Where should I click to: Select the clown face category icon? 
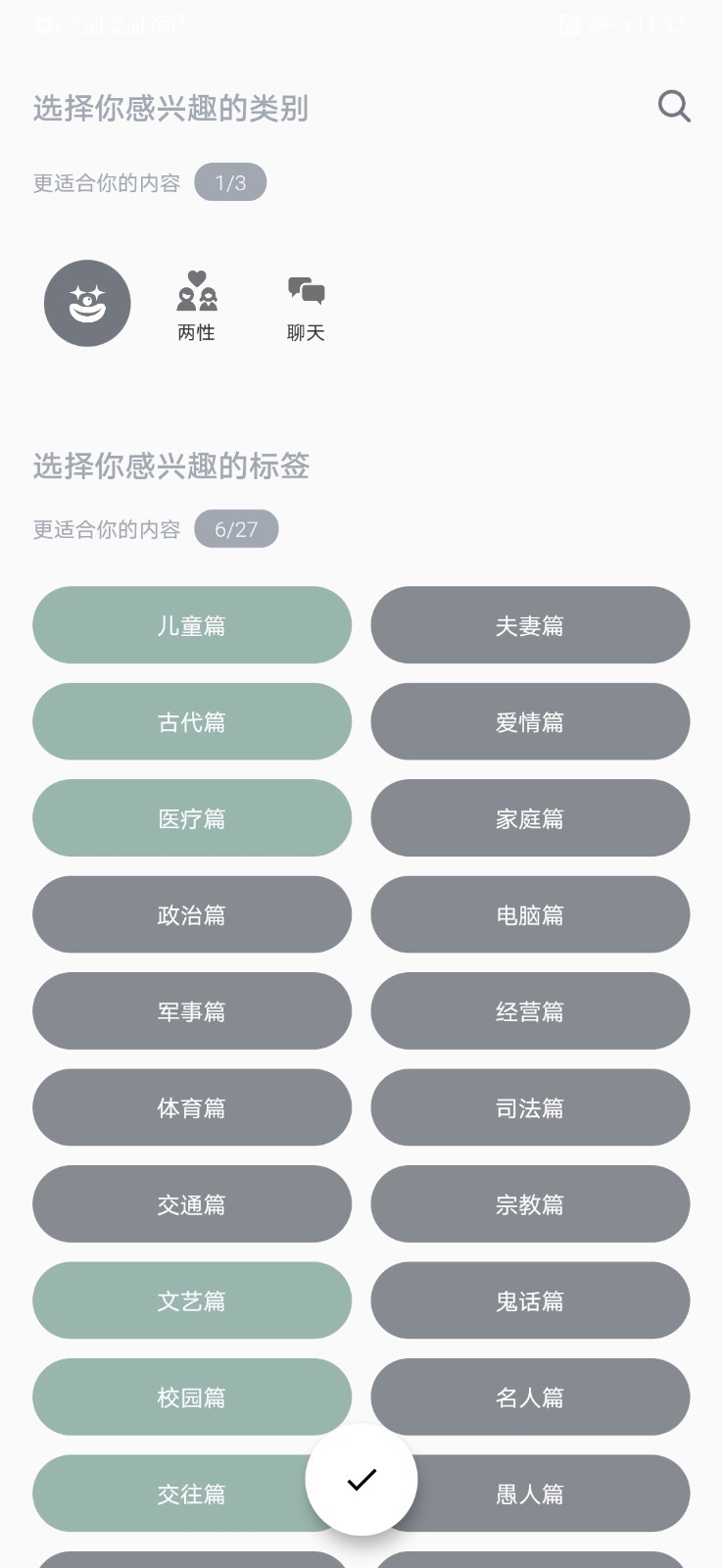pos(87,304)
